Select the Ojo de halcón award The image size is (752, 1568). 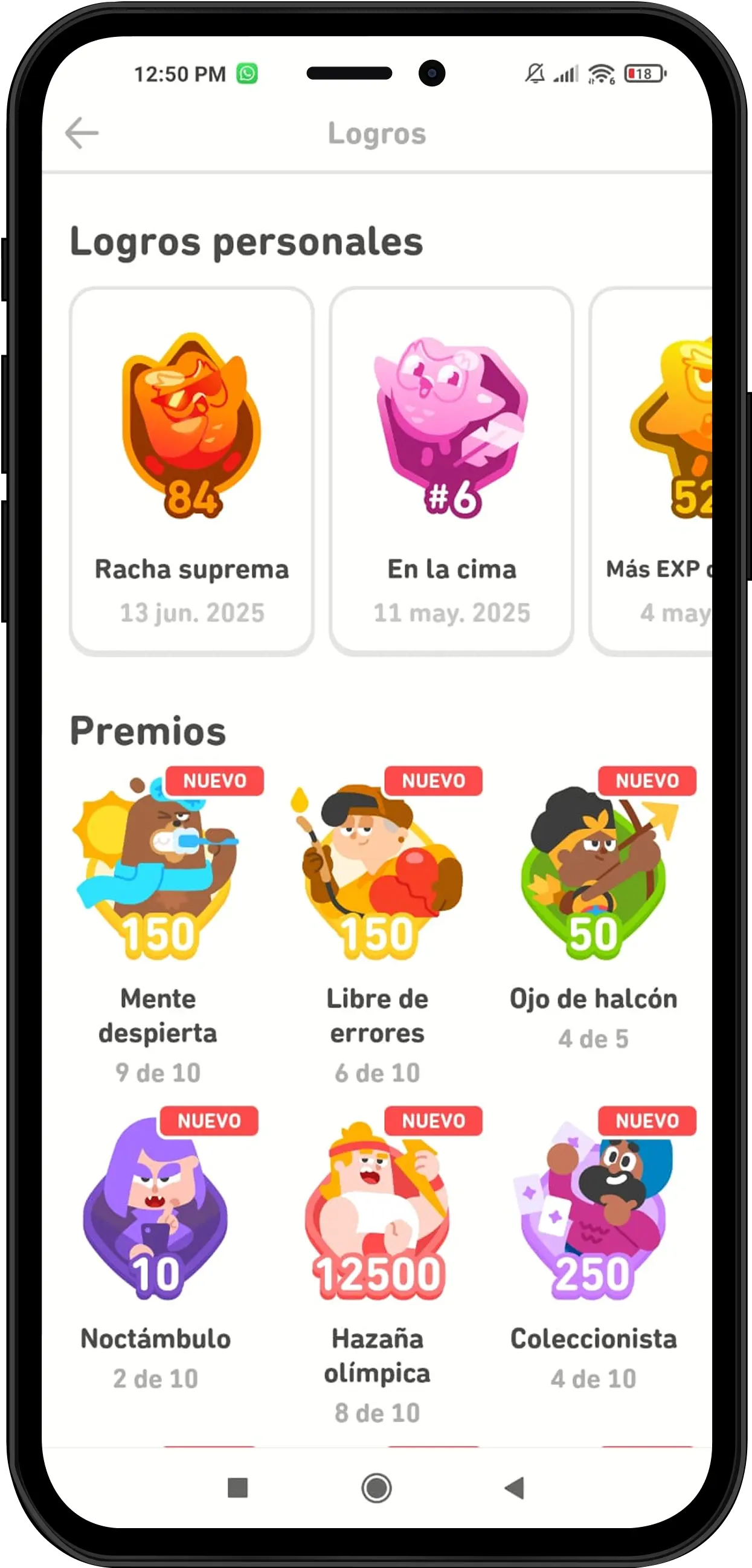593,871
